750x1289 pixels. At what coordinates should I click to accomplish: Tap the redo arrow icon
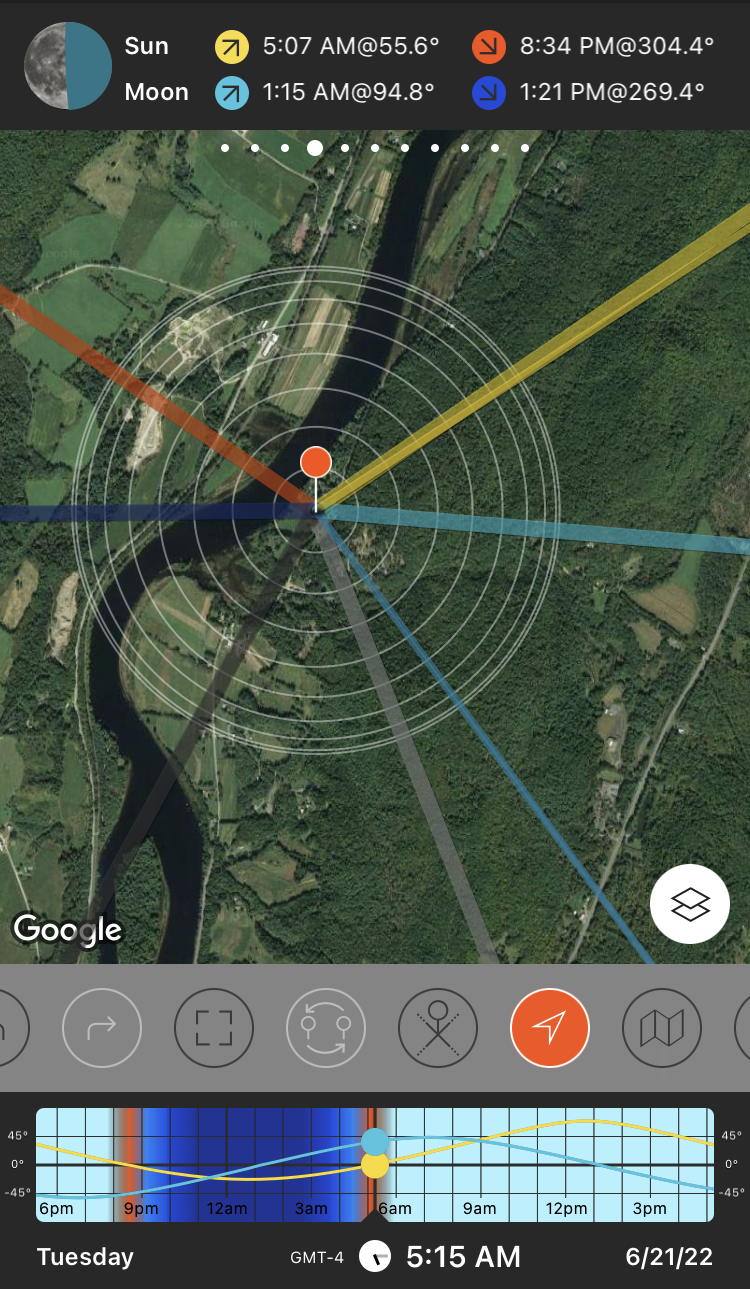click(102, 1027)
